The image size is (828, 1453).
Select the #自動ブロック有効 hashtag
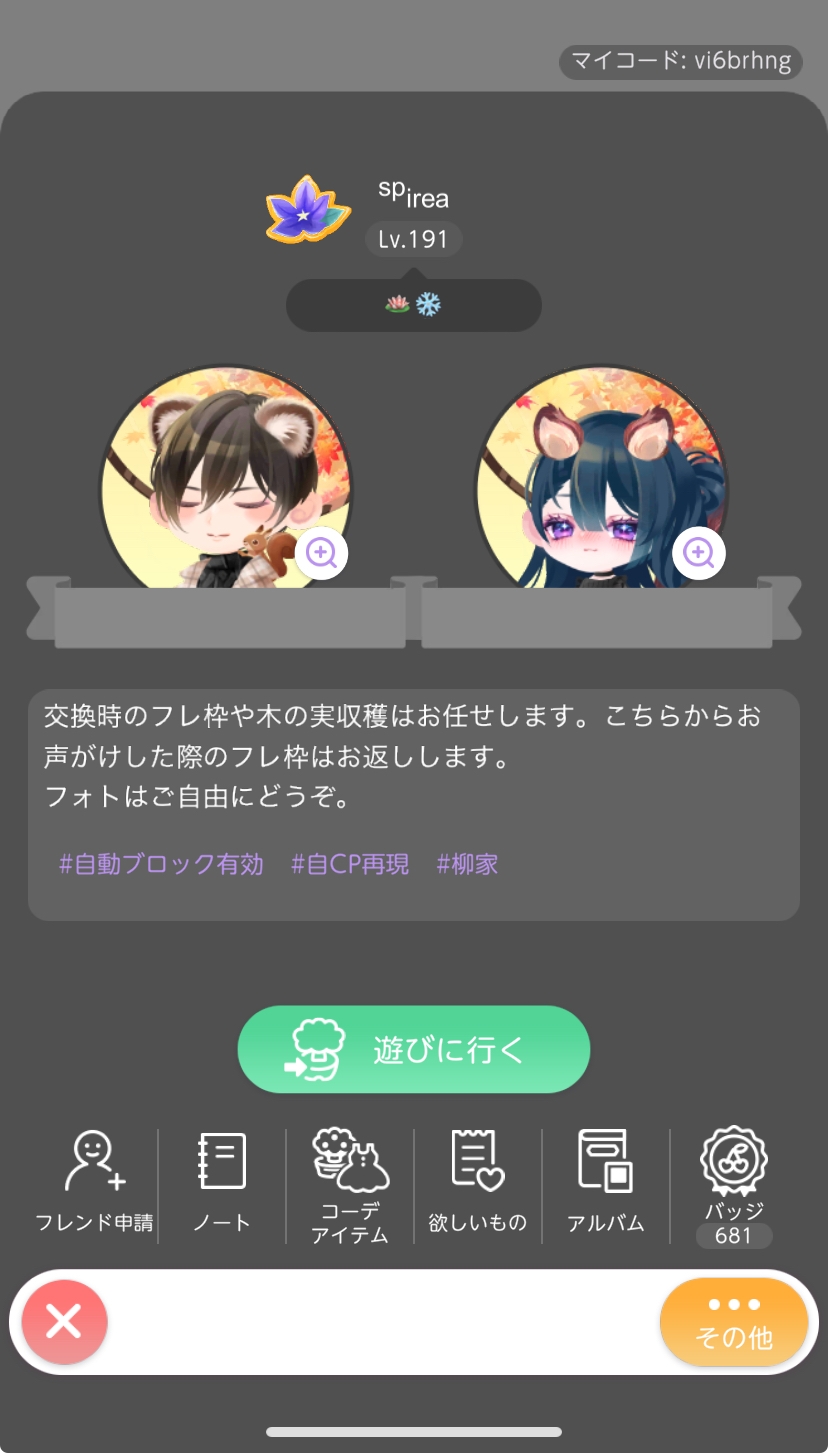pos(161,864)
